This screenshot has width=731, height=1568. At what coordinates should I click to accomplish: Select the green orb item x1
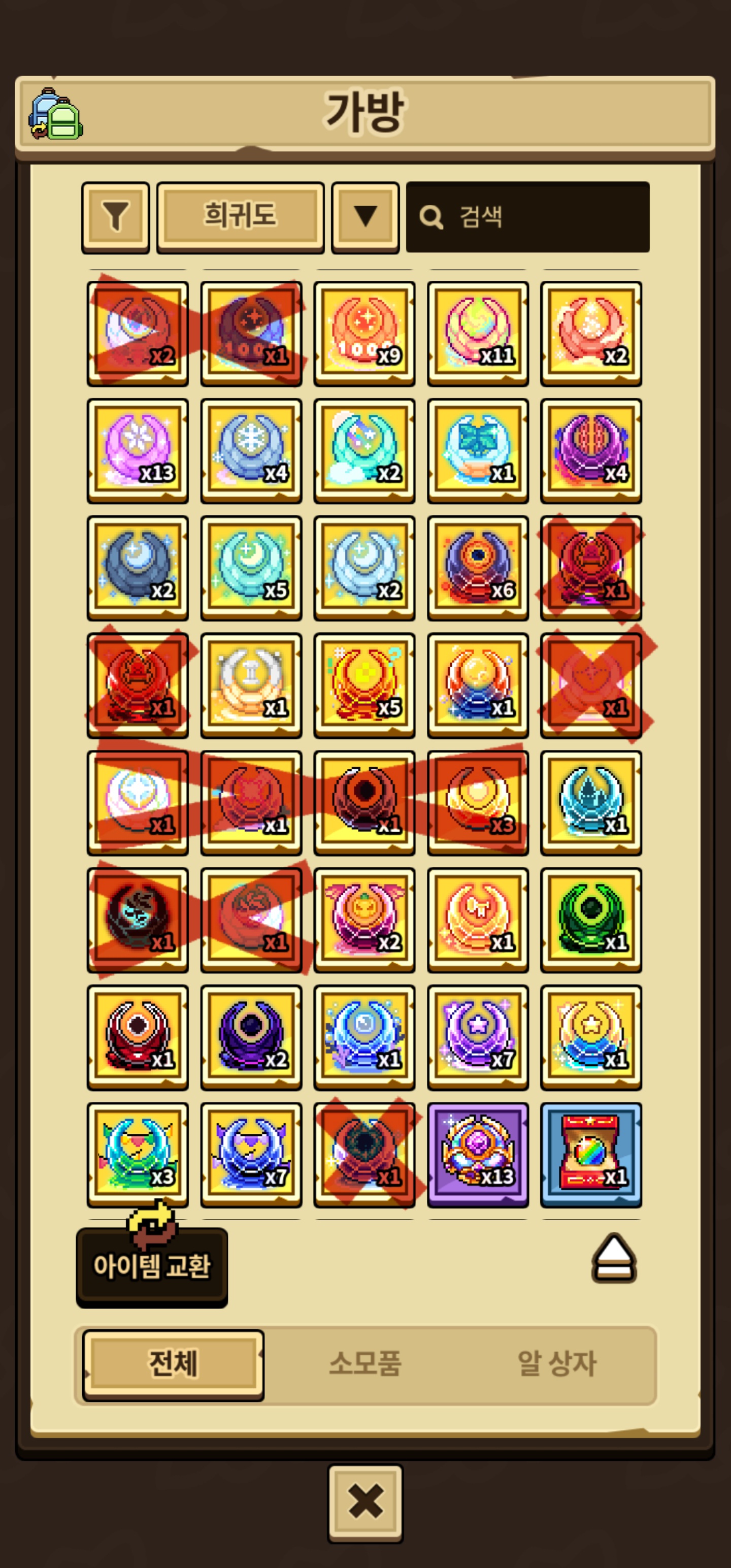click(591, 920)
